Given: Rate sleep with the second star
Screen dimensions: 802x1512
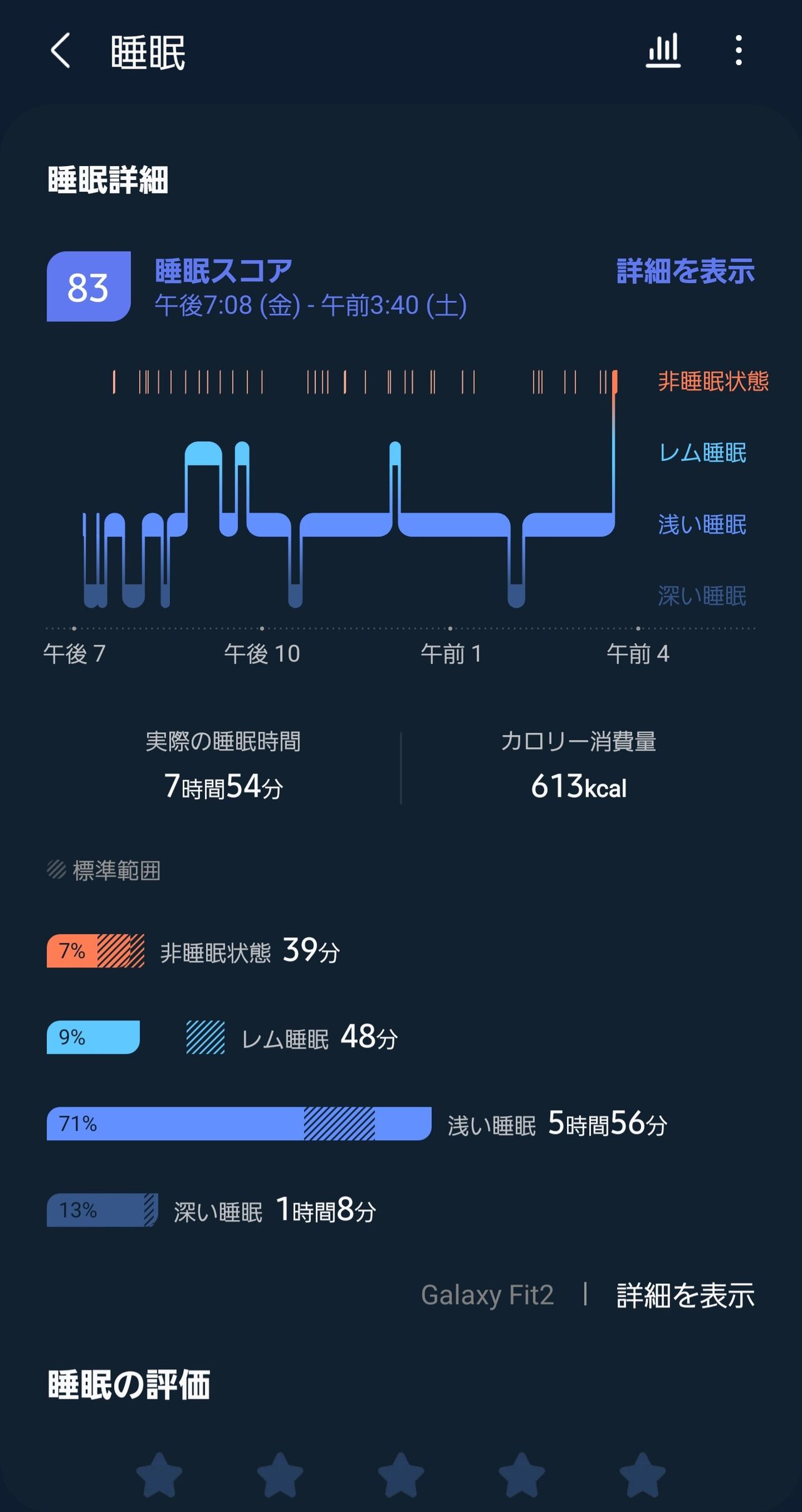Looking at the screenshot, I should (x=280, y=1475).
